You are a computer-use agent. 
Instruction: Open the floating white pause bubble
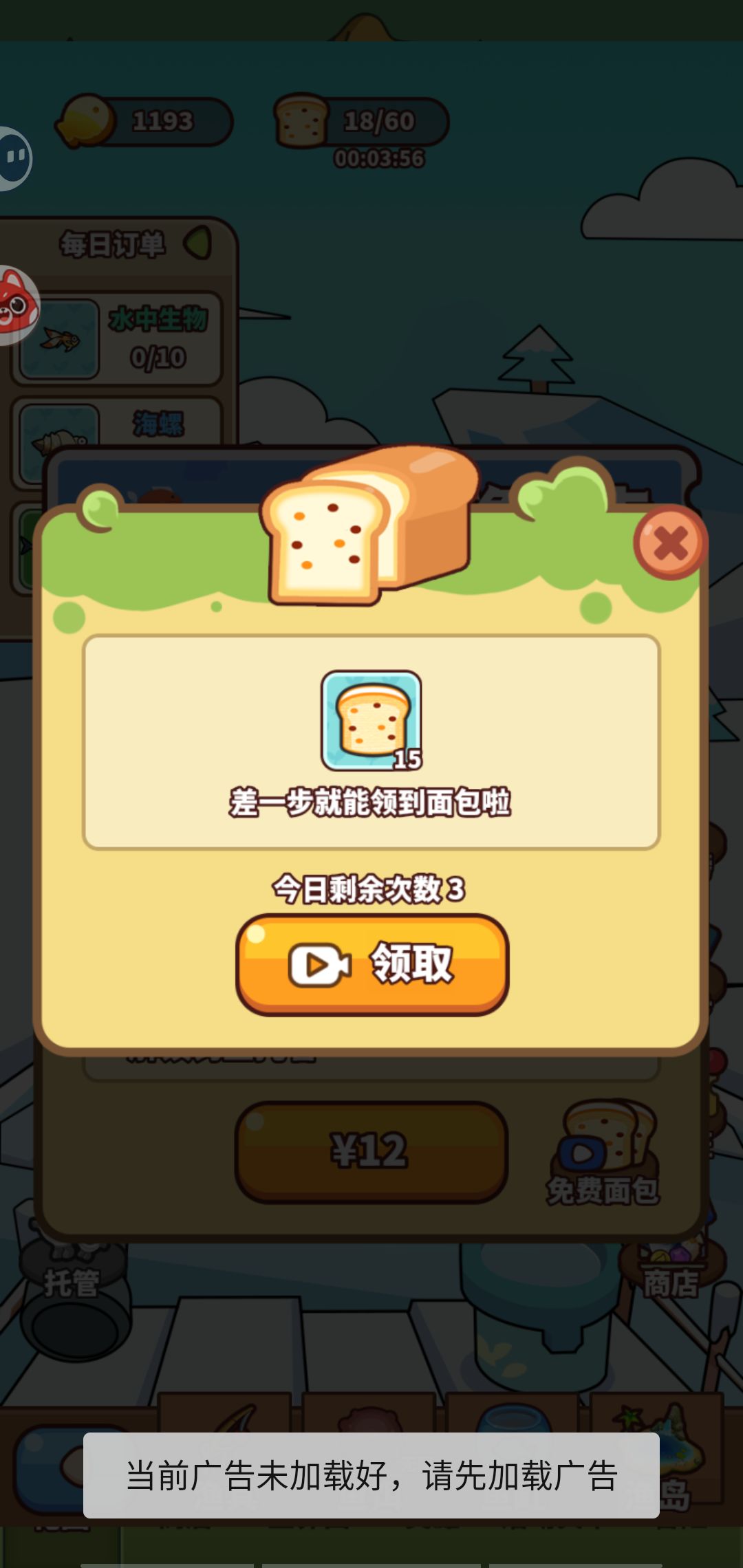[x=14, y=158]
